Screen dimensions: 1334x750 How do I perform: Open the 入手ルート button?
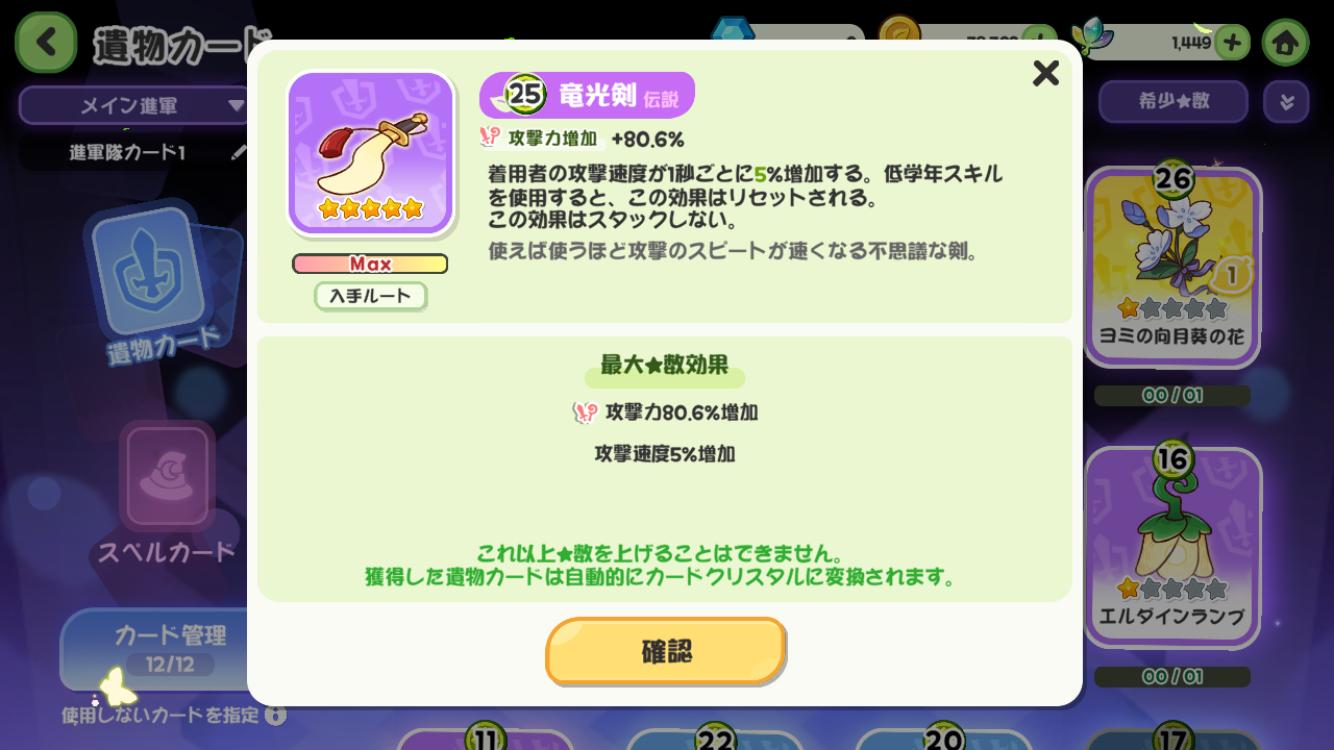pos(370,296)
